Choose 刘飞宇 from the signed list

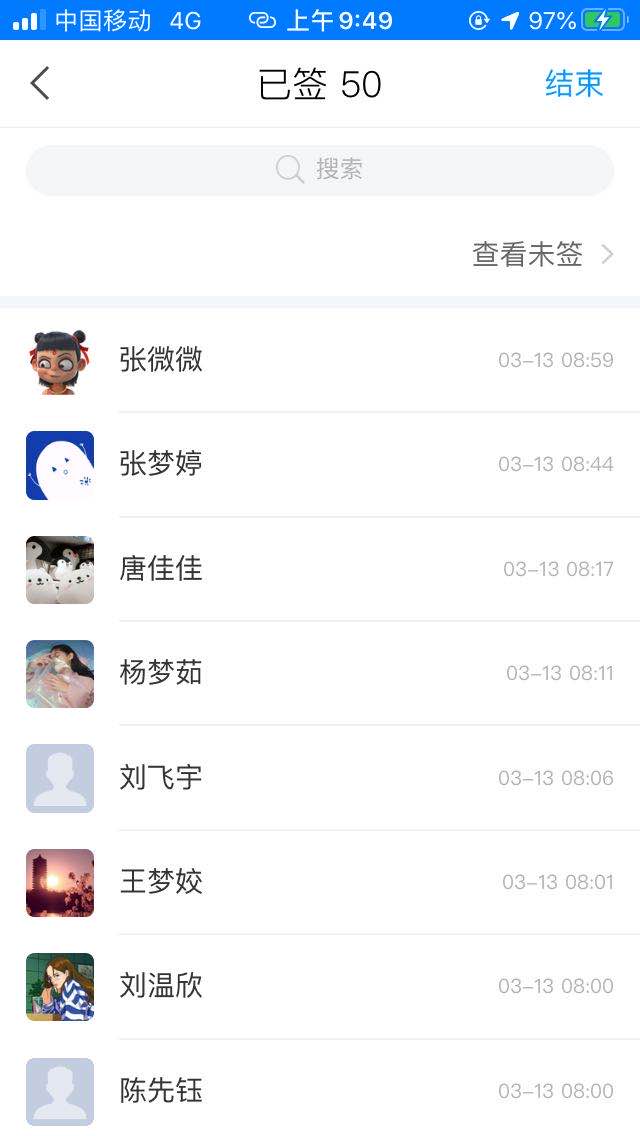[x=320, y=778]
